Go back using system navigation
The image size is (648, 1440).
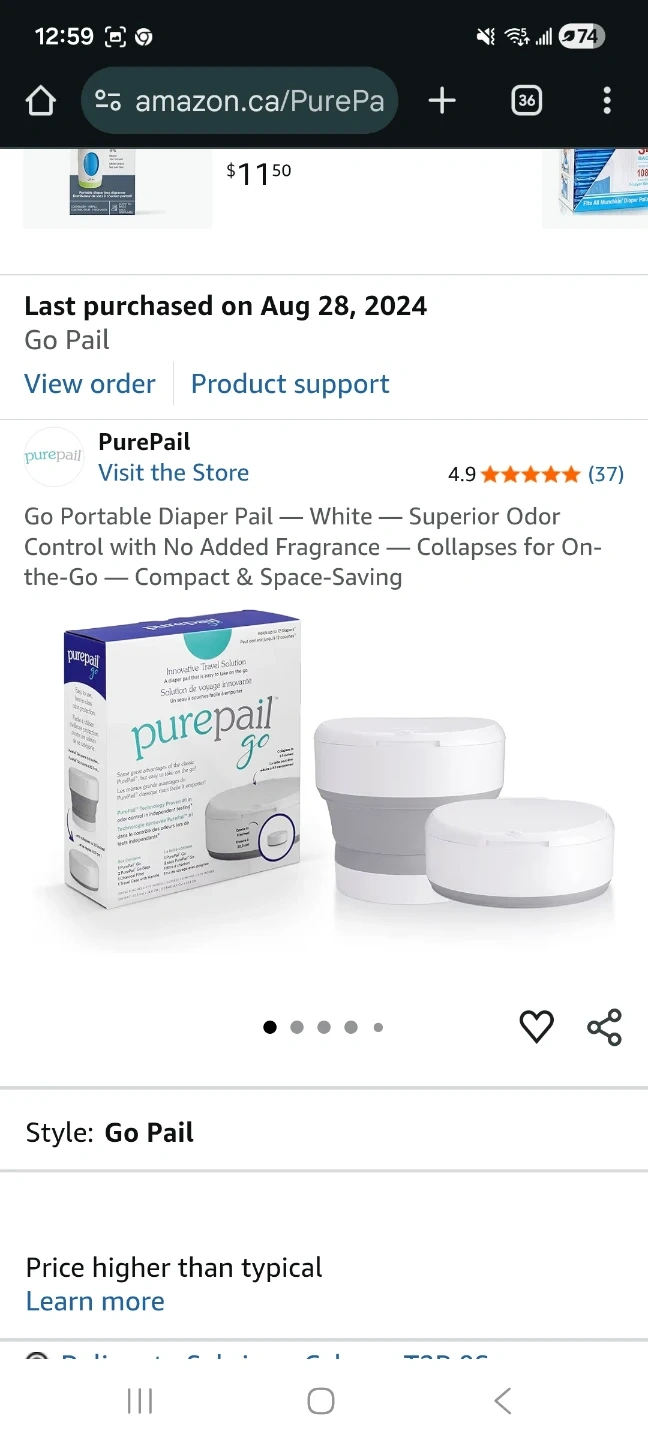(503, 1401)
